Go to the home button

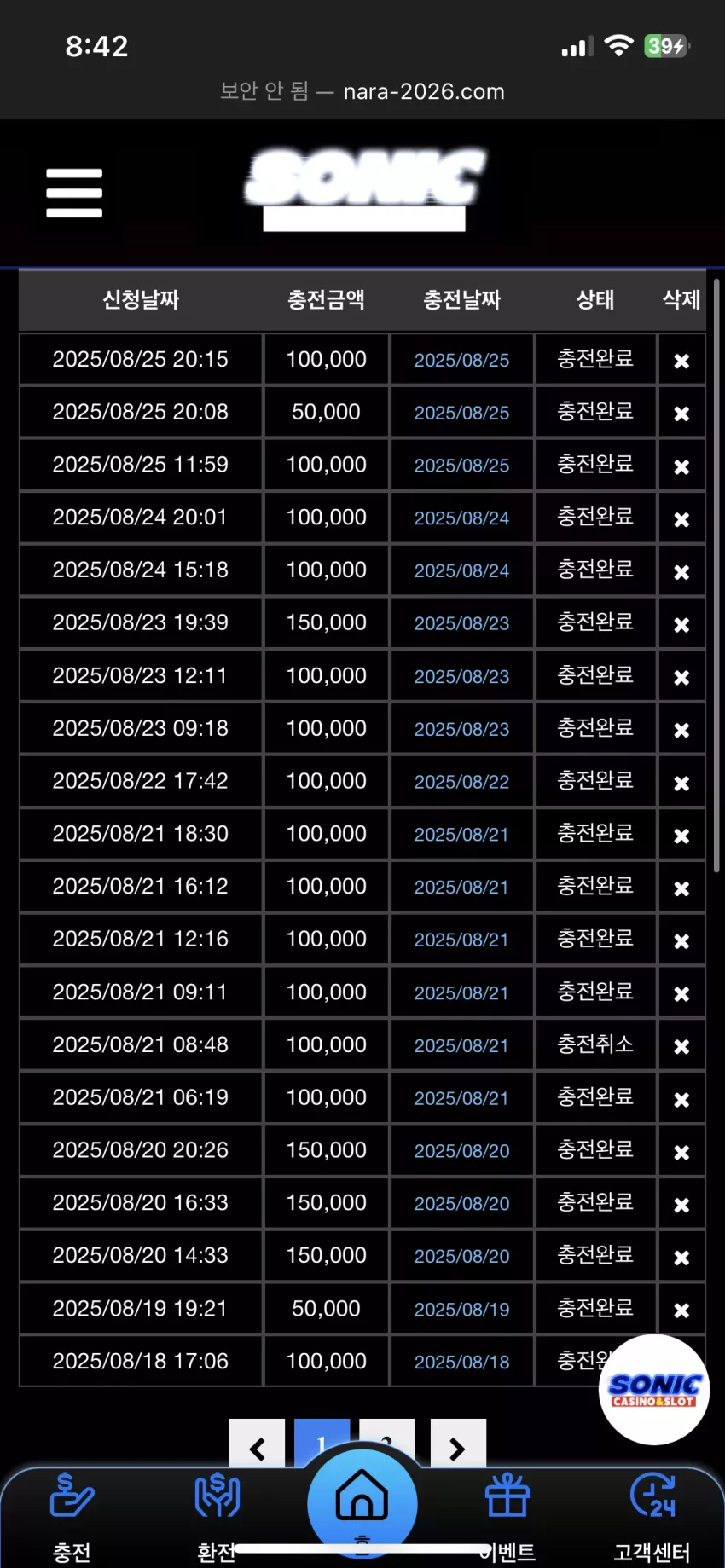pyautogui.click(x=362, y=1504)
